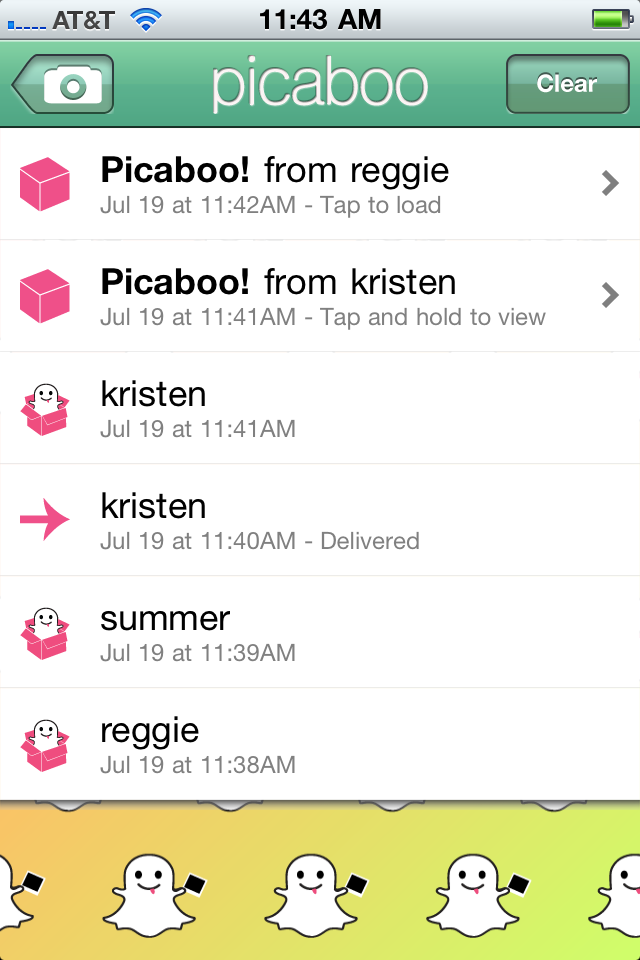The height and width of the screenshot is (960, 640).
Task: Open the delivered message to kristen
Action: click(320, 520)
